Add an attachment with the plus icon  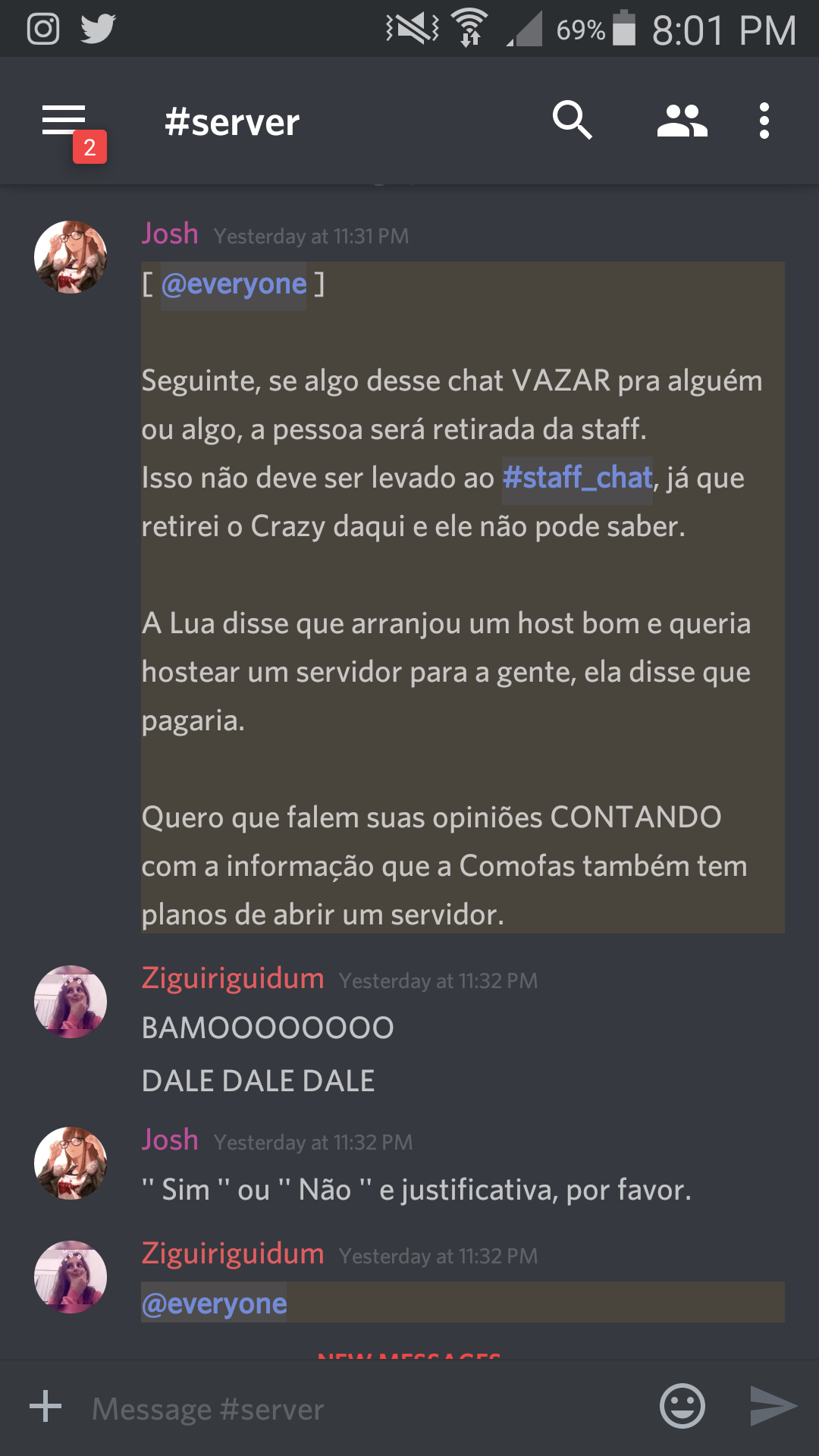tap(45, 1406)
